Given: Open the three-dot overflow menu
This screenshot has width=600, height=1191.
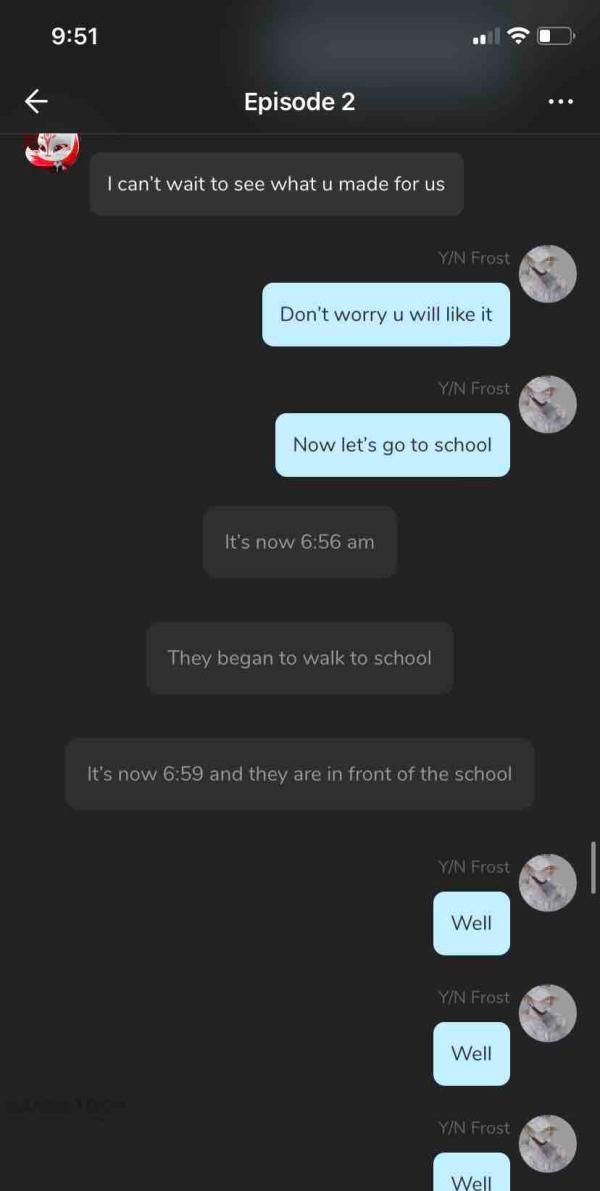Looking at the screenshot, I should point(561,101).
